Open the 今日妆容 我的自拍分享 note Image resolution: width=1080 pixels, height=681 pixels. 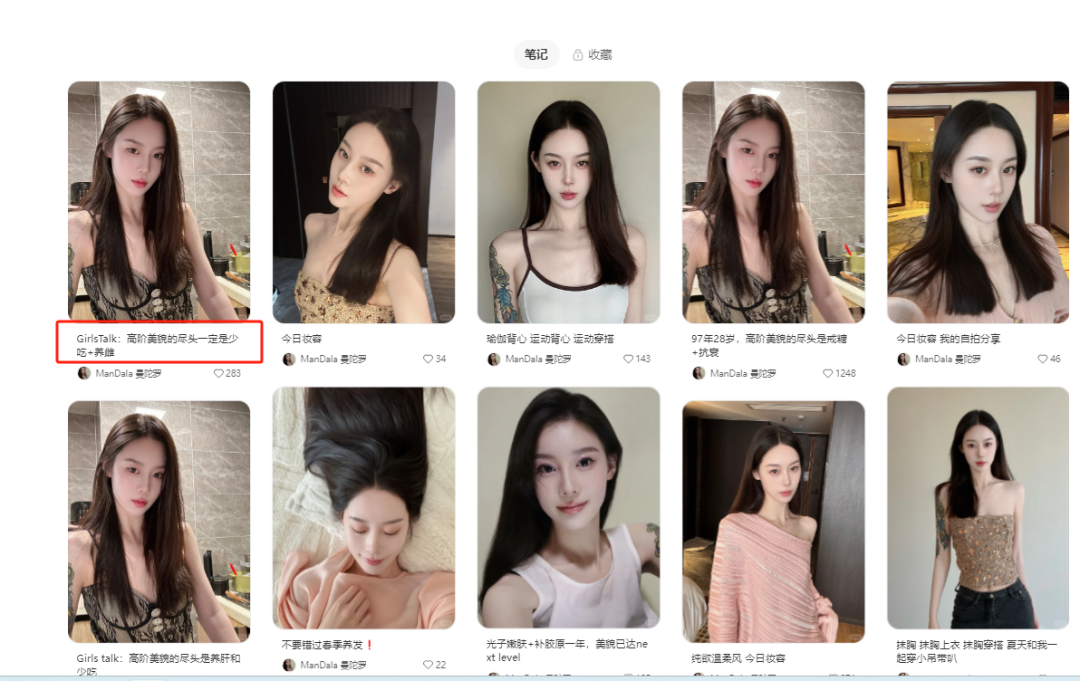pyautogui.click(x=978, y=201)
